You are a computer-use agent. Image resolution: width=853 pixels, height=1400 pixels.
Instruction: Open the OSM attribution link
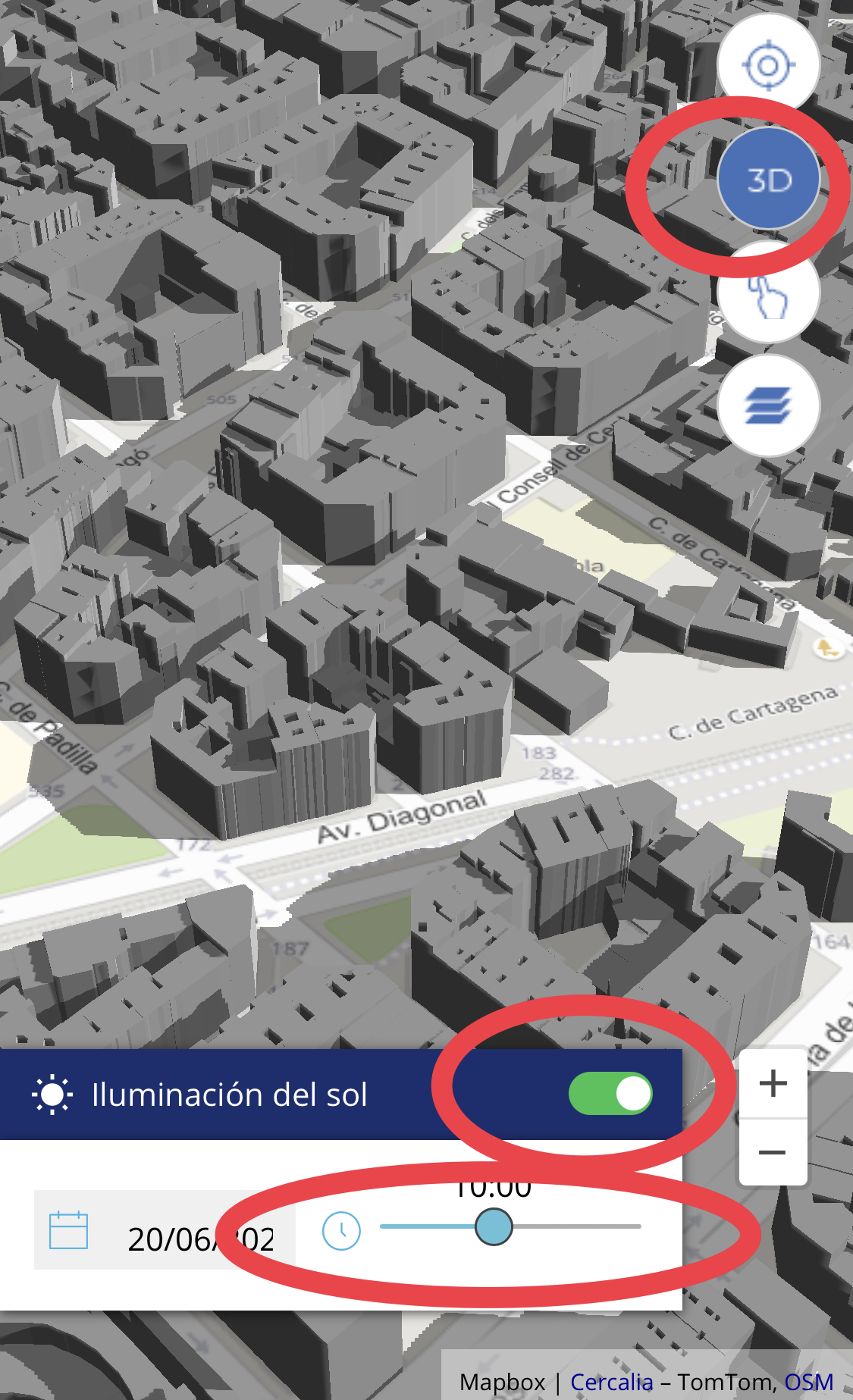[808, 1382]
